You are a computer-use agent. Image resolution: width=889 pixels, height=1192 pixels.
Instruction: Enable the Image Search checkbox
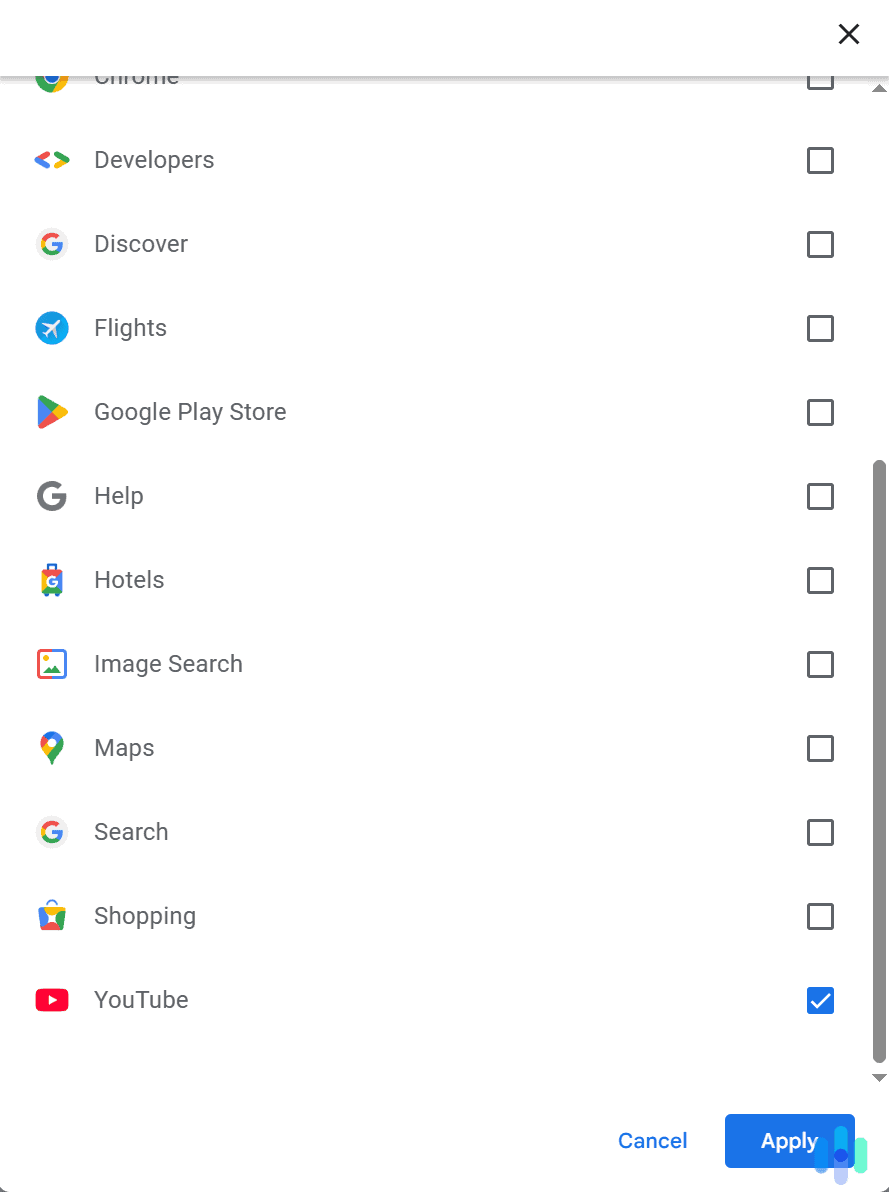(x=820, y=664)
